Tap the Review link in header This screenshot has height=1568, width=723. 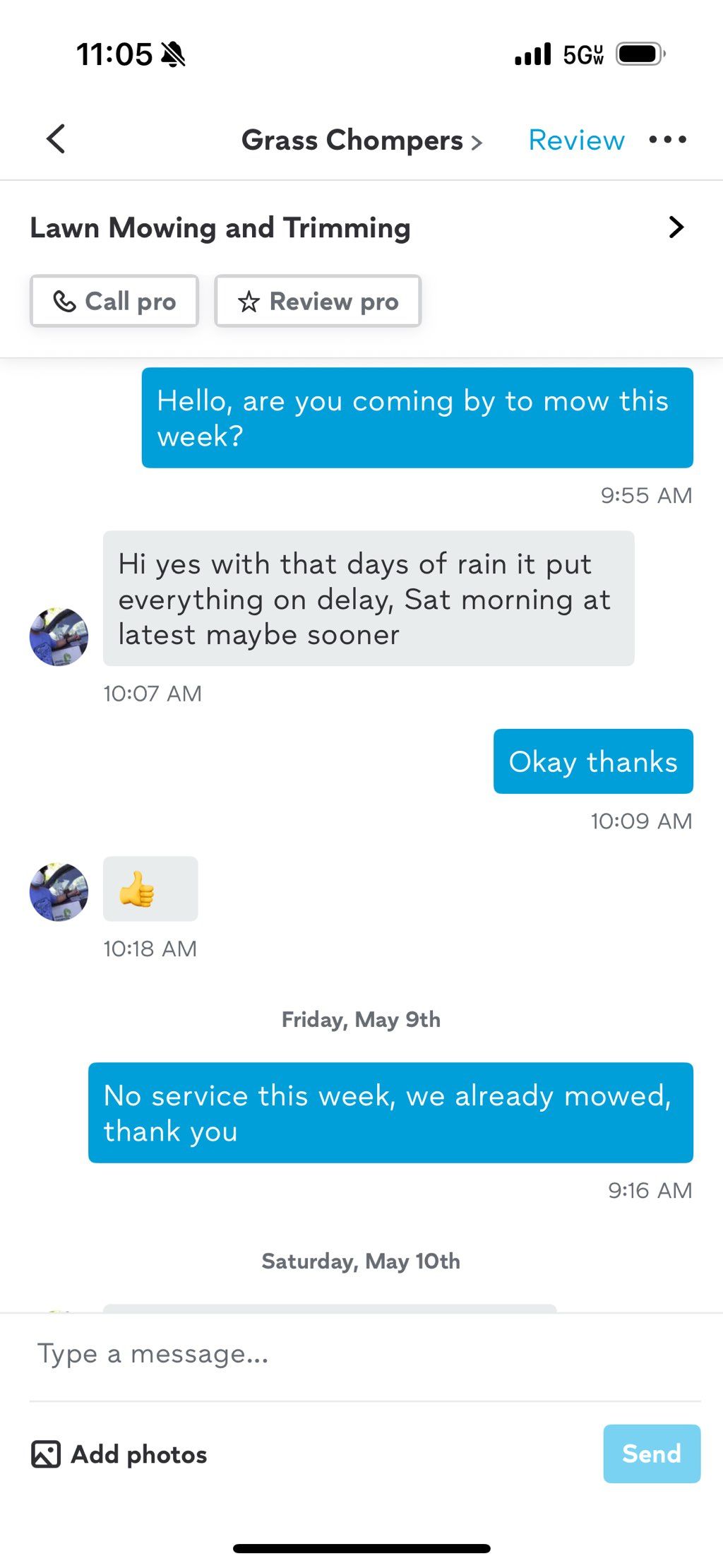[x=576, y=140]
